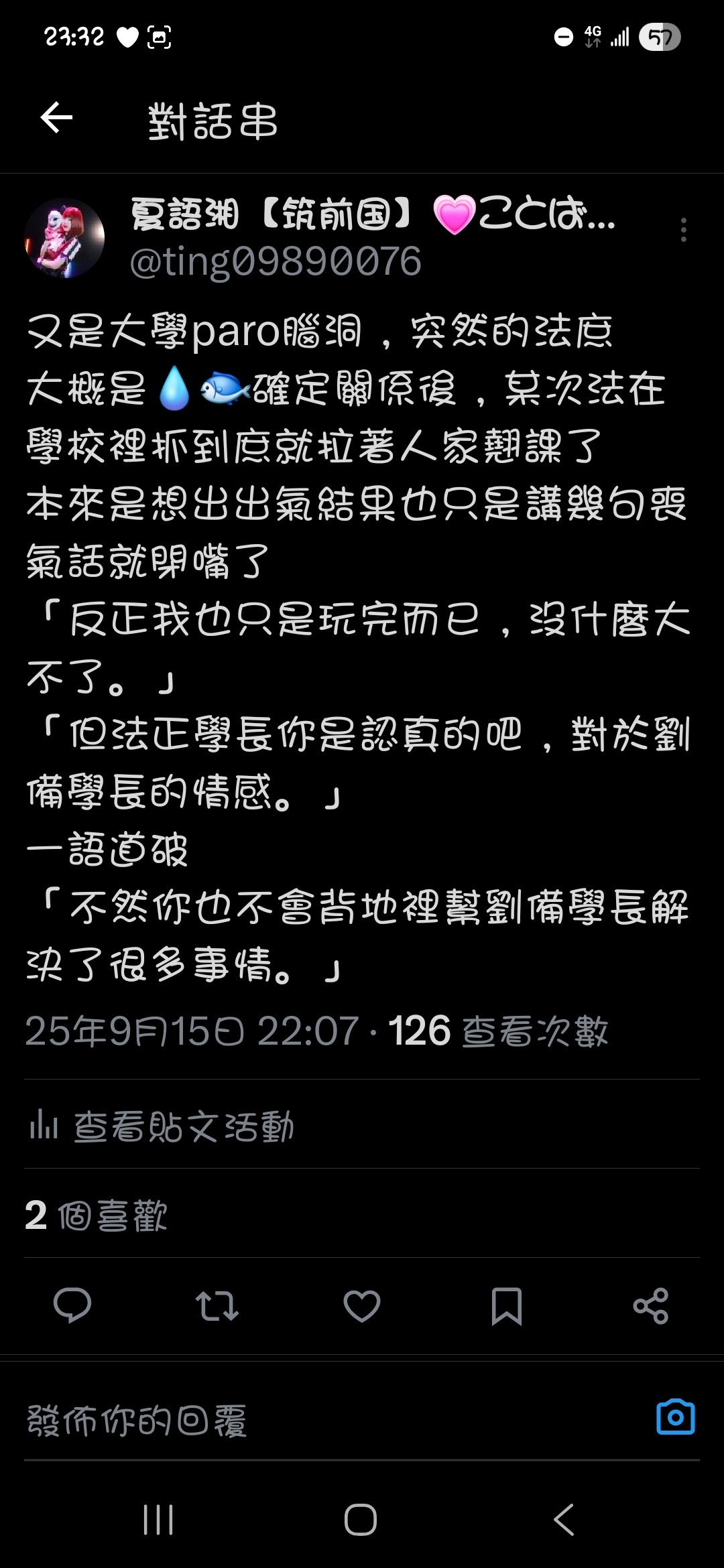Screen dimensions: 724x1568
Task: Share this post
Action: pyautogui.click(x=651, y=1305)
